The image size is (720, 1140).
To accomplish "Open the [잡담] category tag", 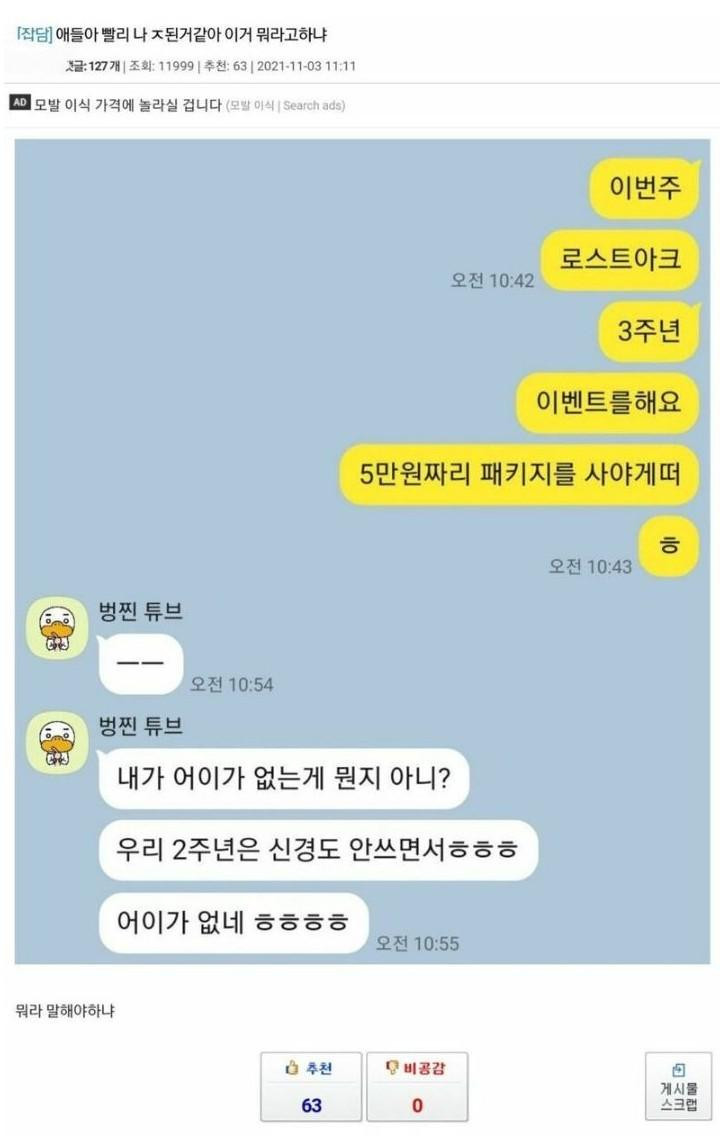I will point(34,35).
